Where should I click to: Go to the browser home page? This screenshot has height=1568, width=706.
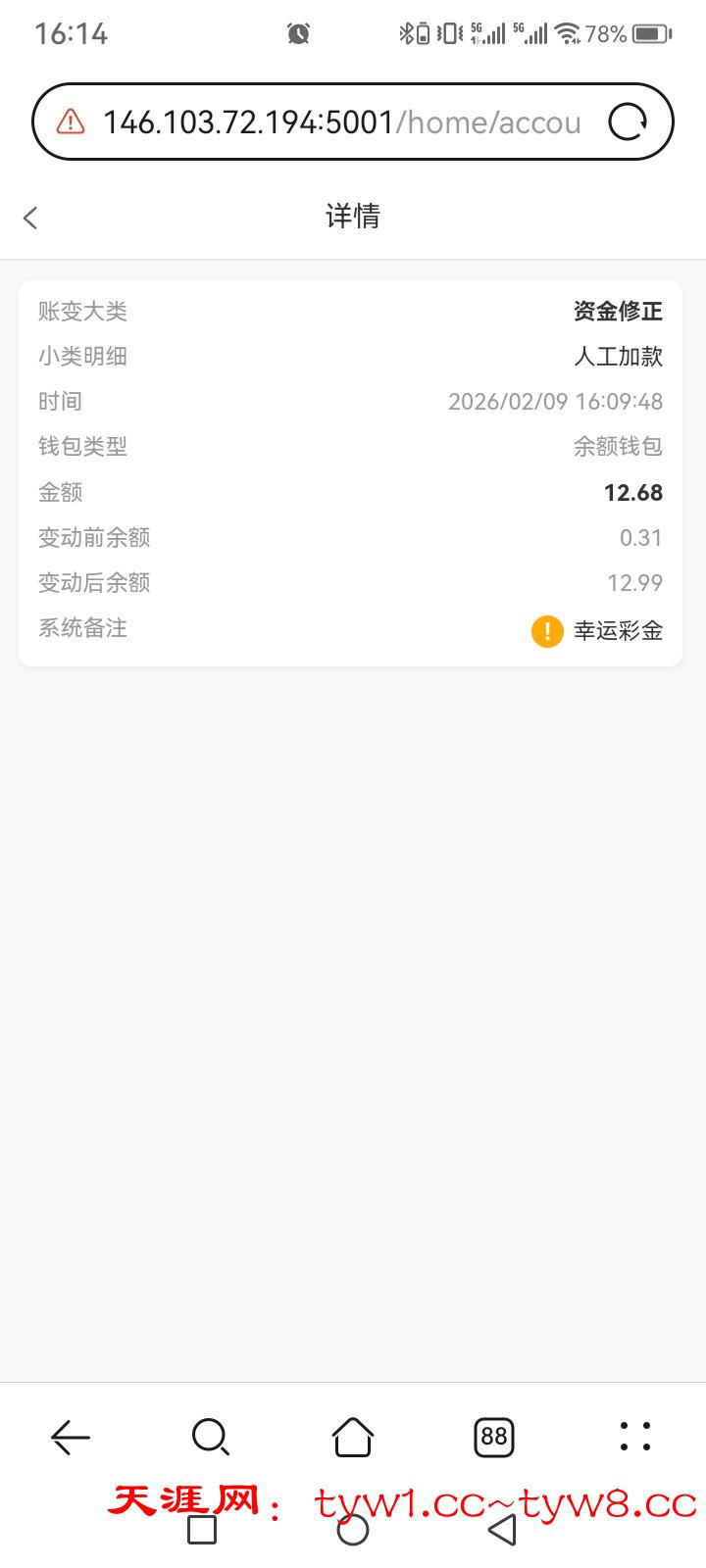click(x=353, y=1437)
